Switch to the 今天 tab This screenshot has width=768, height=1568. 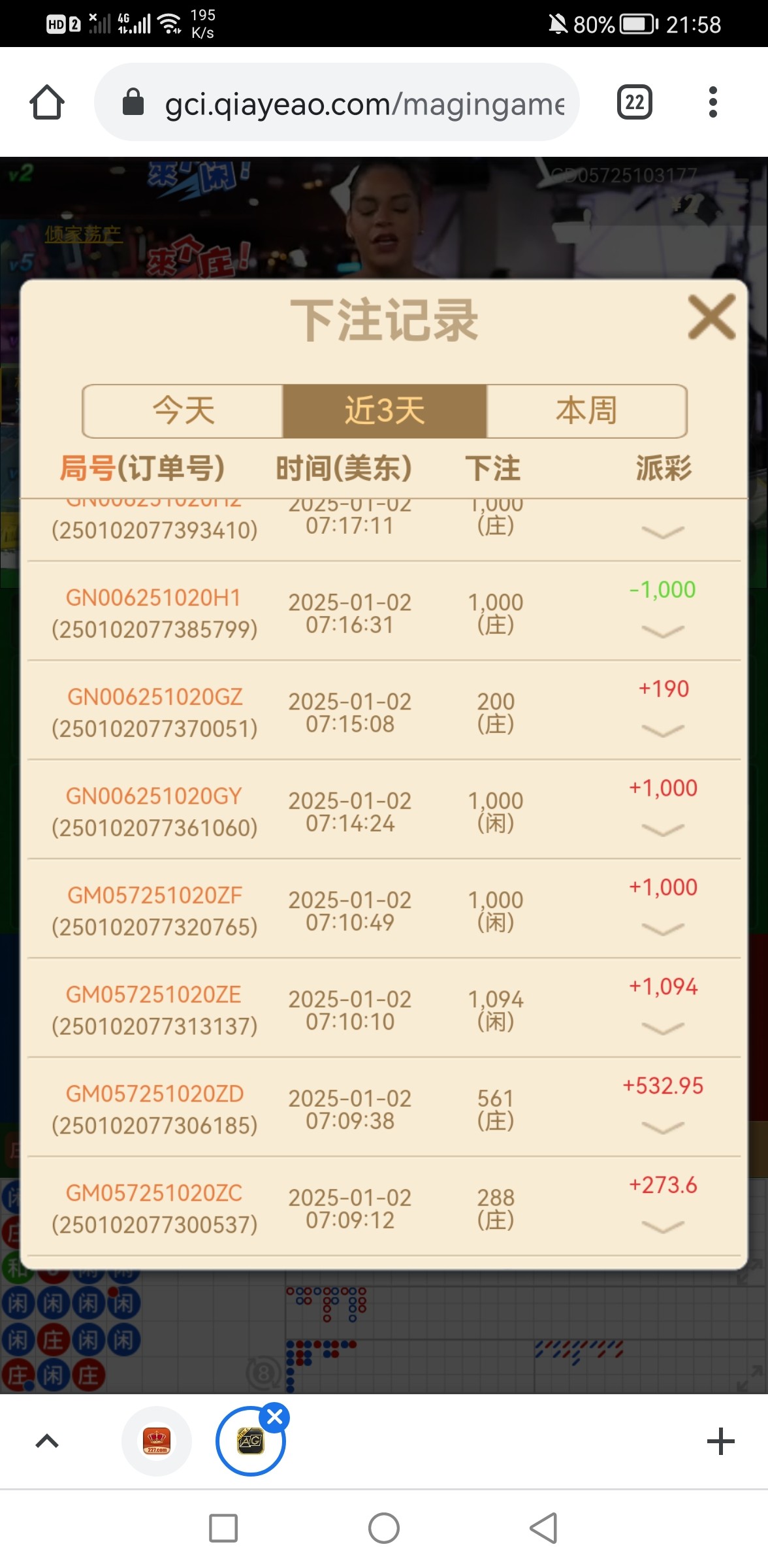184,410
